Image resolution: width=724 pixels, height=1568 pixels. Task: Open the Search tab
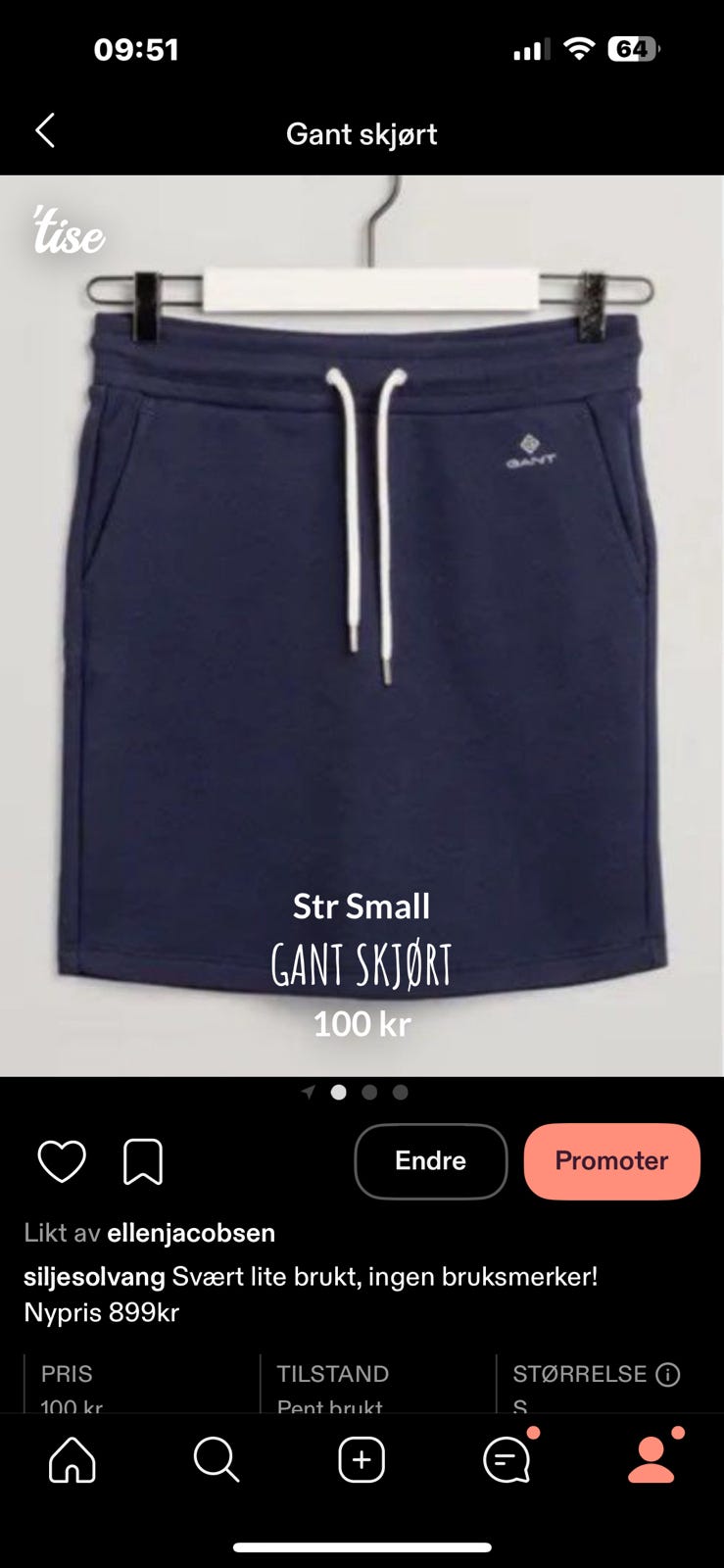pyautogui.click(x=217, y=1460)
